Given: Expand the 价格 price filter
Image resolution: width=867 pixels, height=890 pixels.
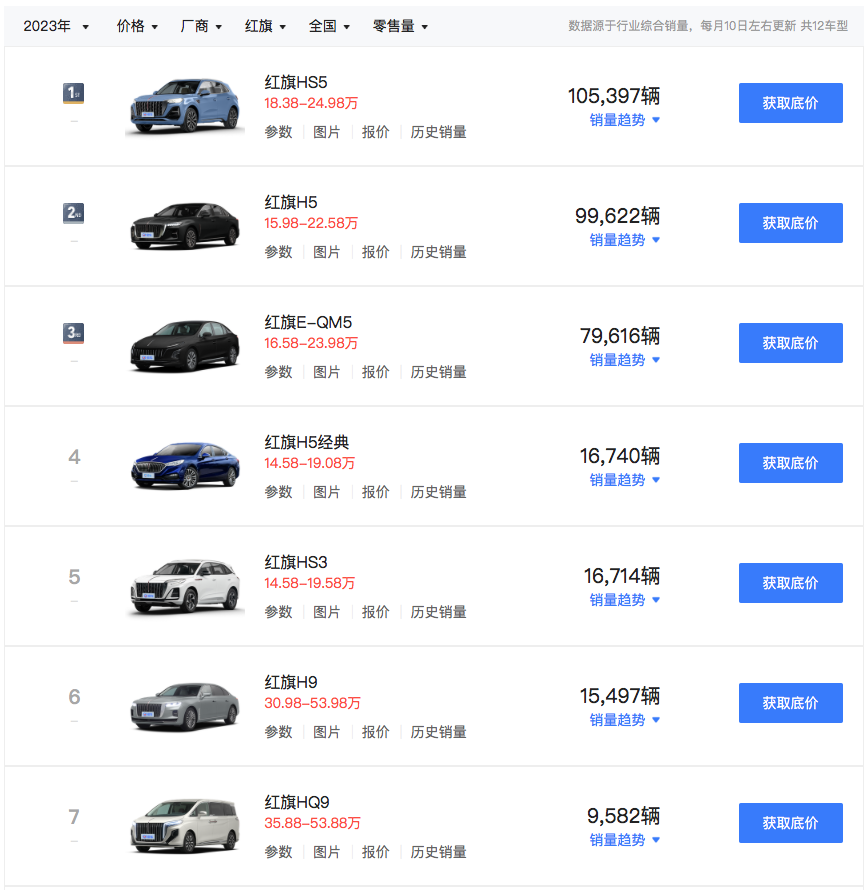Looking at the screenshot, I should click(137, 26).
